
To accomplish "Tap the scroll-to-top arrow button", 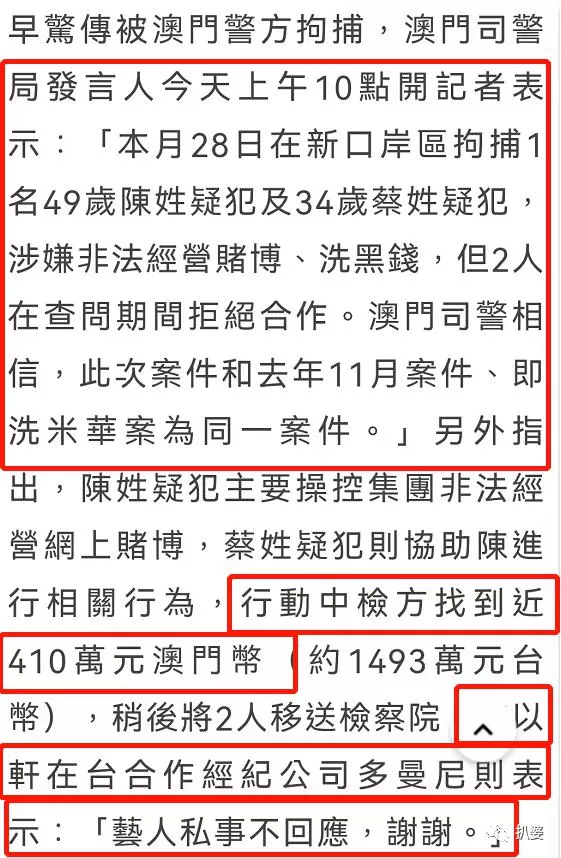I will (483, 729).
